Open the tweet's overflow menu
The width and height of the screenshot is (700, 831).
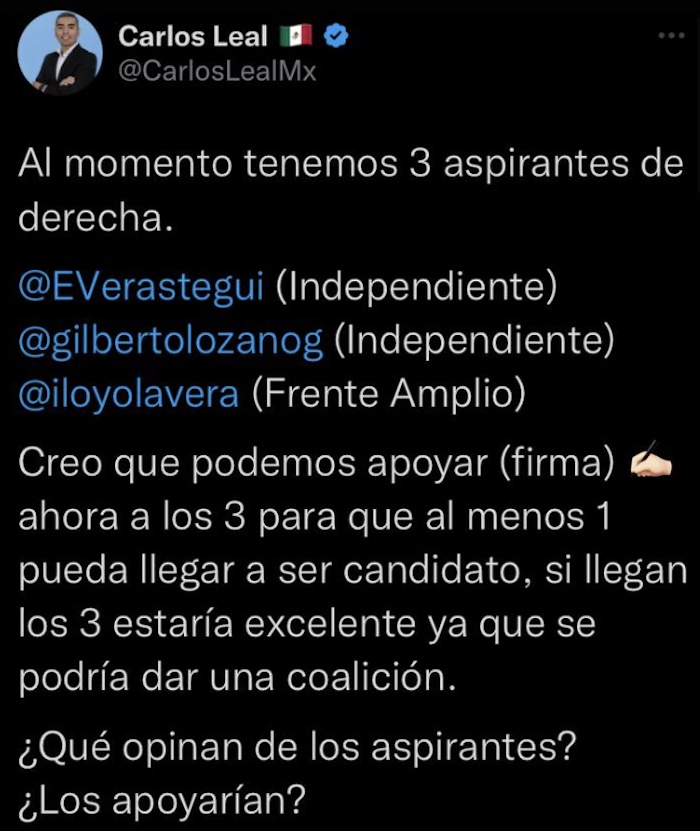point(668,36)
